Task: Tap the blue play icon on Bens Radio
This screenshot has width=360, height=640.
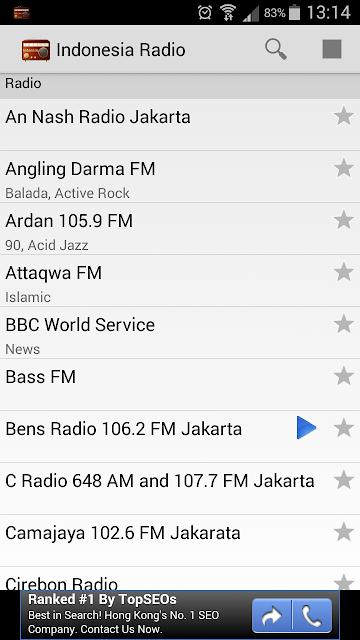Action: point(307,428)
